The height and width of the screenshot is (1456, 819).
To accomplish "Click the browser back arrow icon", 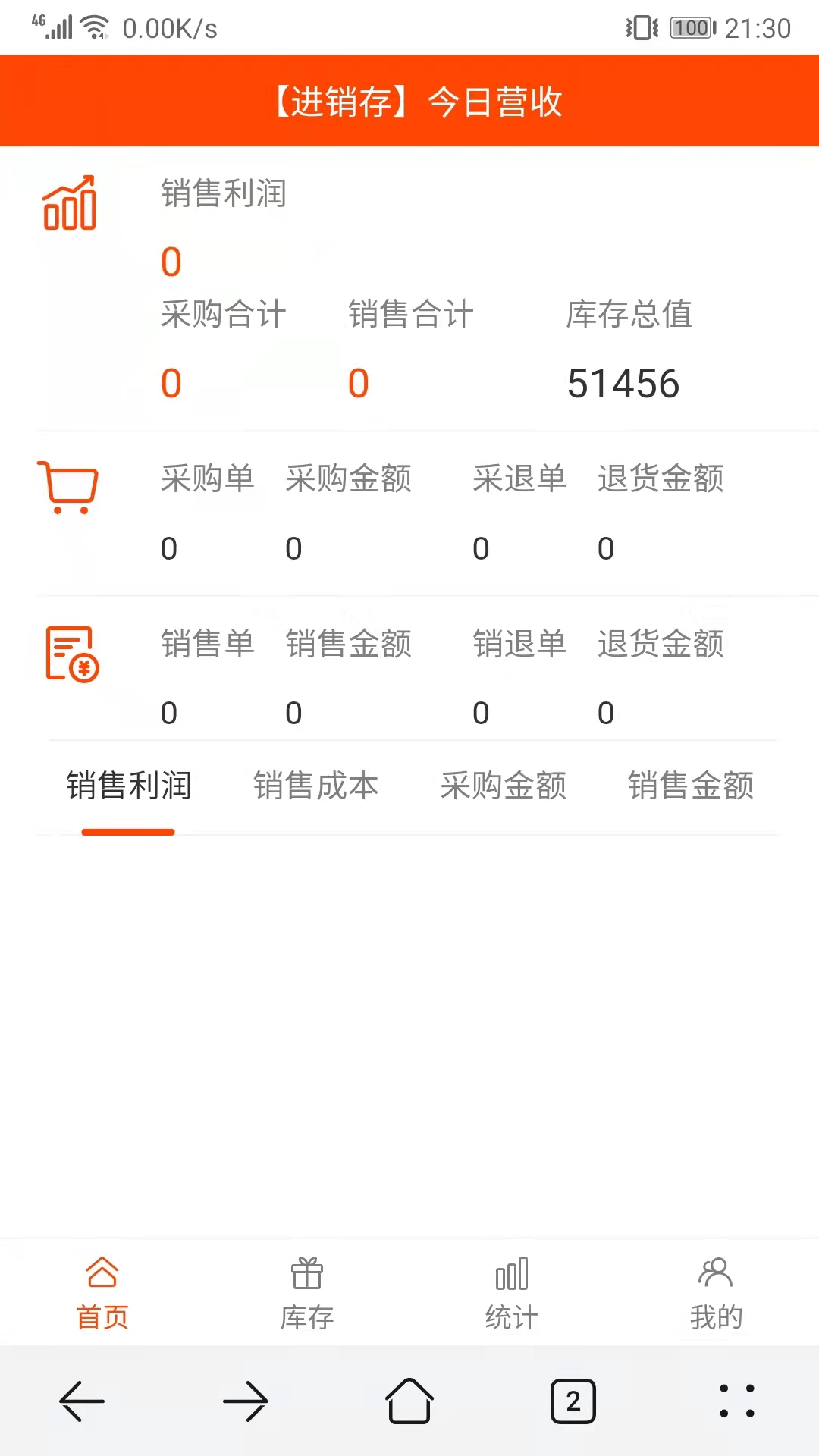I will (x=81, y=1399).
